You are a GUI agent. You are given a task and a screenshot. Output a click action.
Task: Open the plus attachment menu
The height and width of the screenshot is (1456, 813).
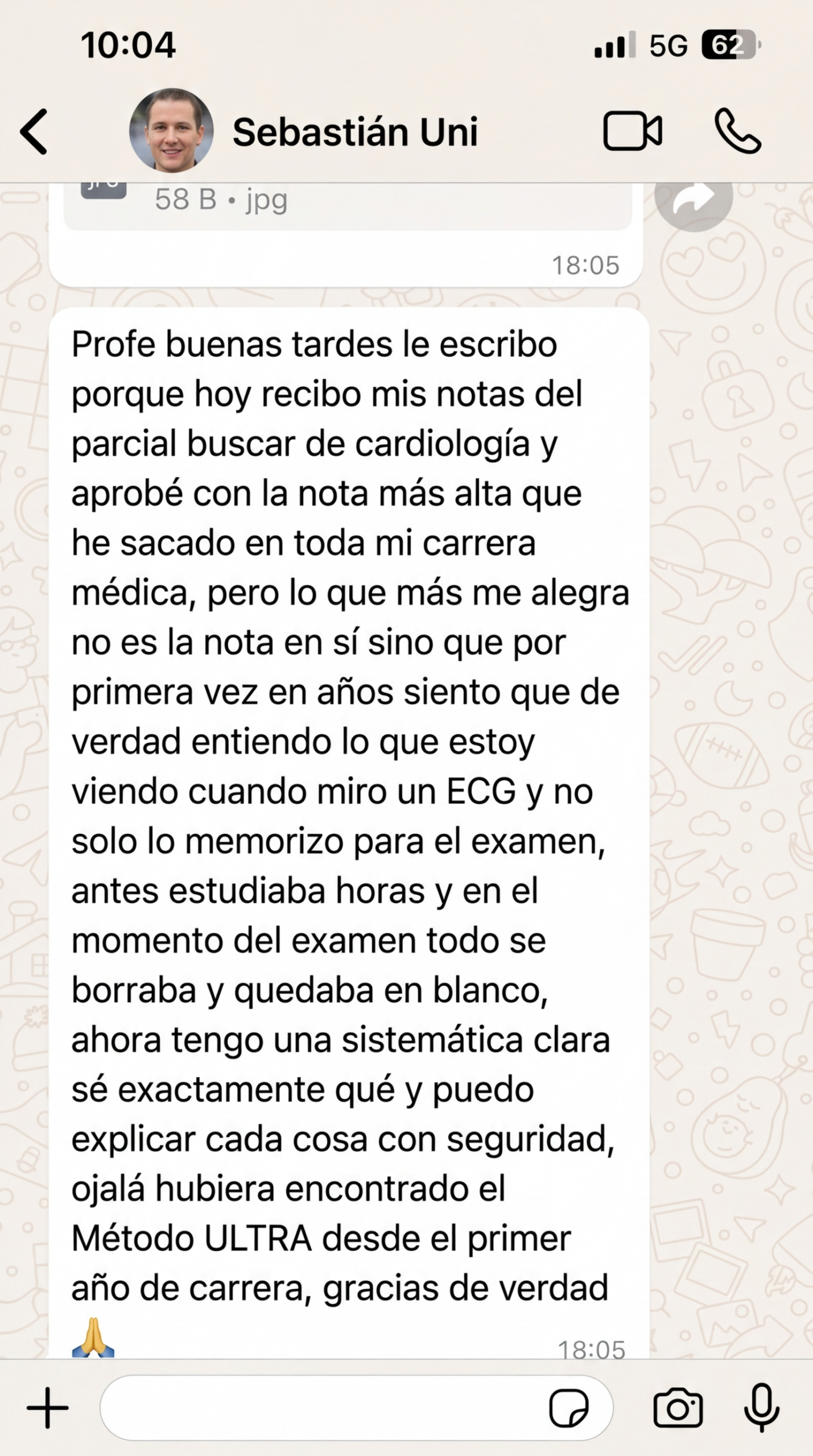coord(48,1408)
